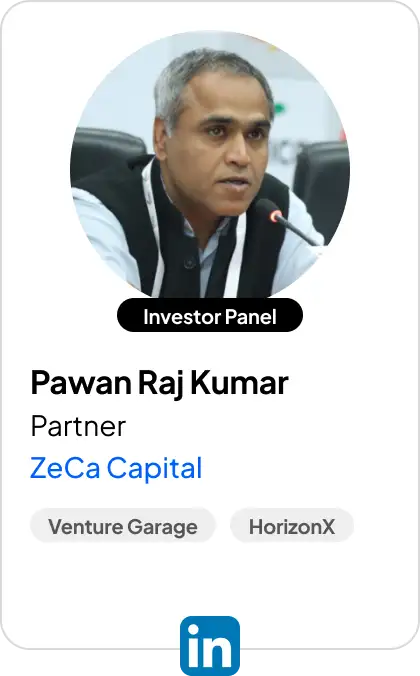Select the Venture Garage chip
The image size is (420, 676).
point(123,526)
